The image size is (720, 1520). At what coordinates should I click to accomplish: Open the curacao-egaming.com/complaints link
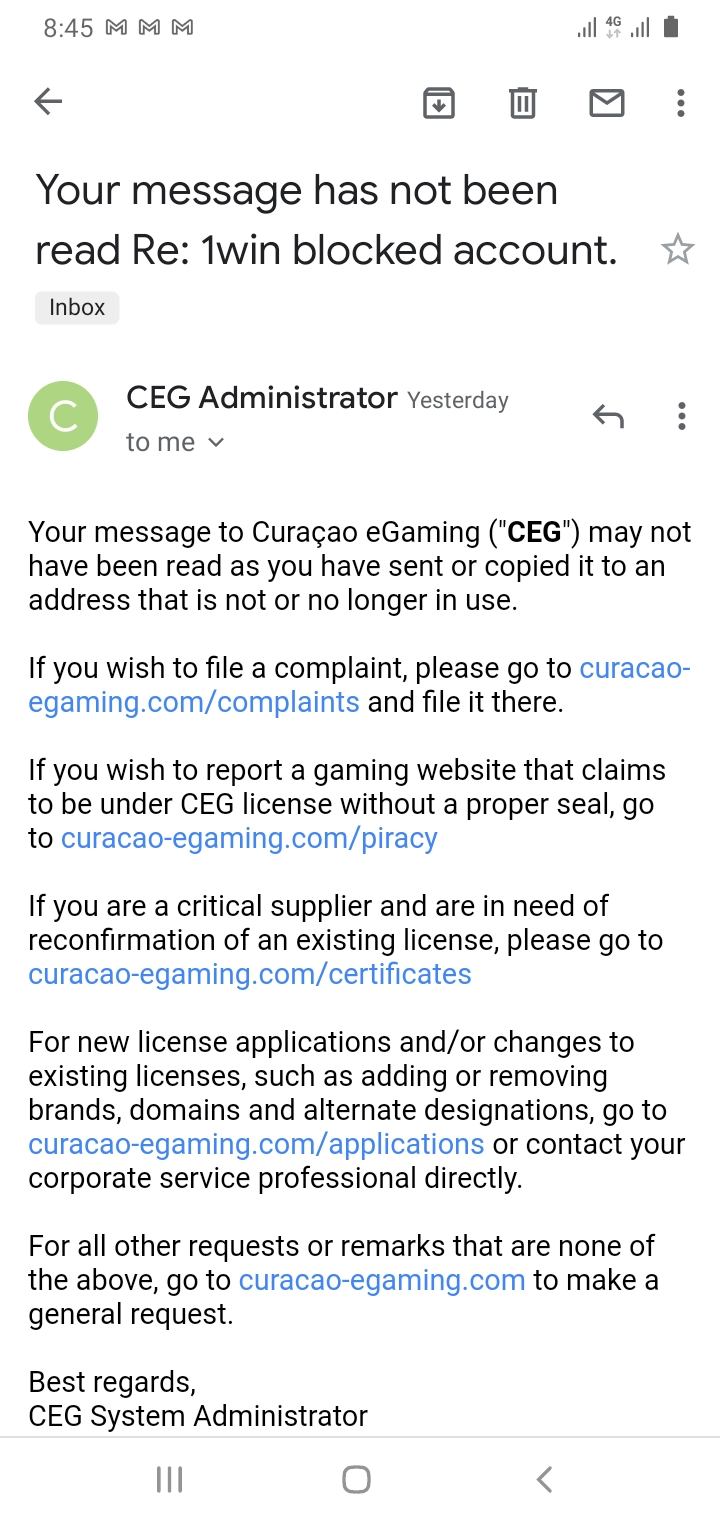(x=193, y=702)
